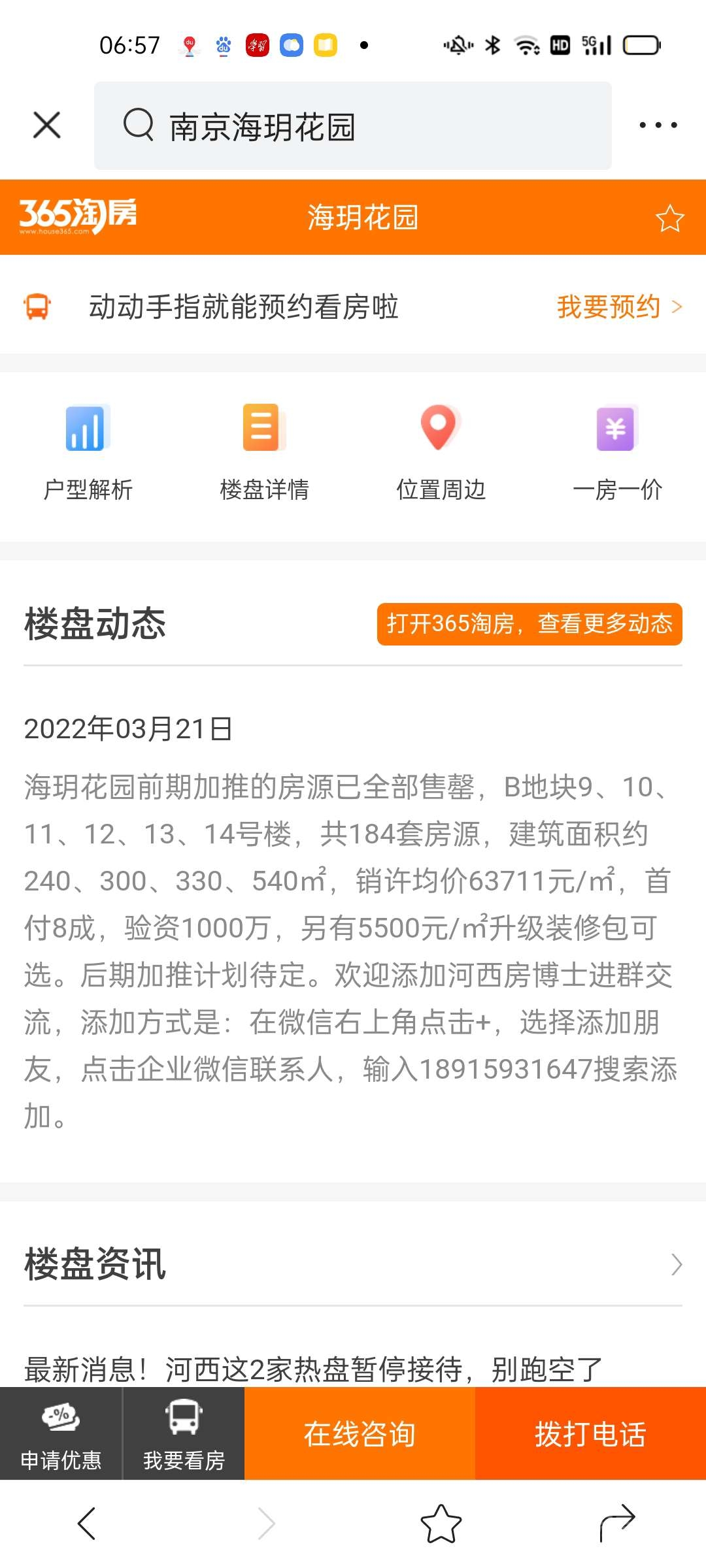Select 我要看房 in the bottom bar
Screen dimensions: 706x1568
point(184,1434)
